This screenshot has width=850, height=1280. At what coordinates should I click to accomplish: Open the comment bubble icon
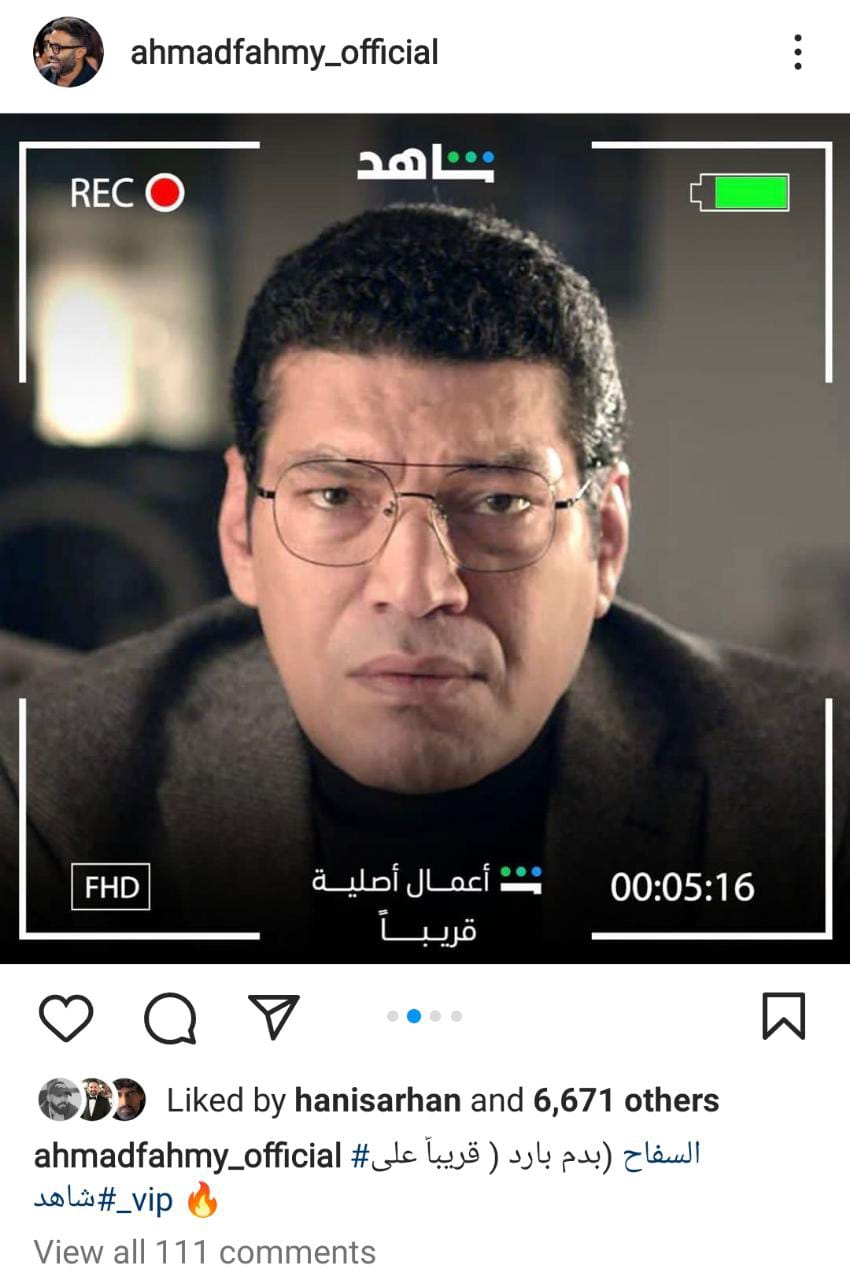169,1018
